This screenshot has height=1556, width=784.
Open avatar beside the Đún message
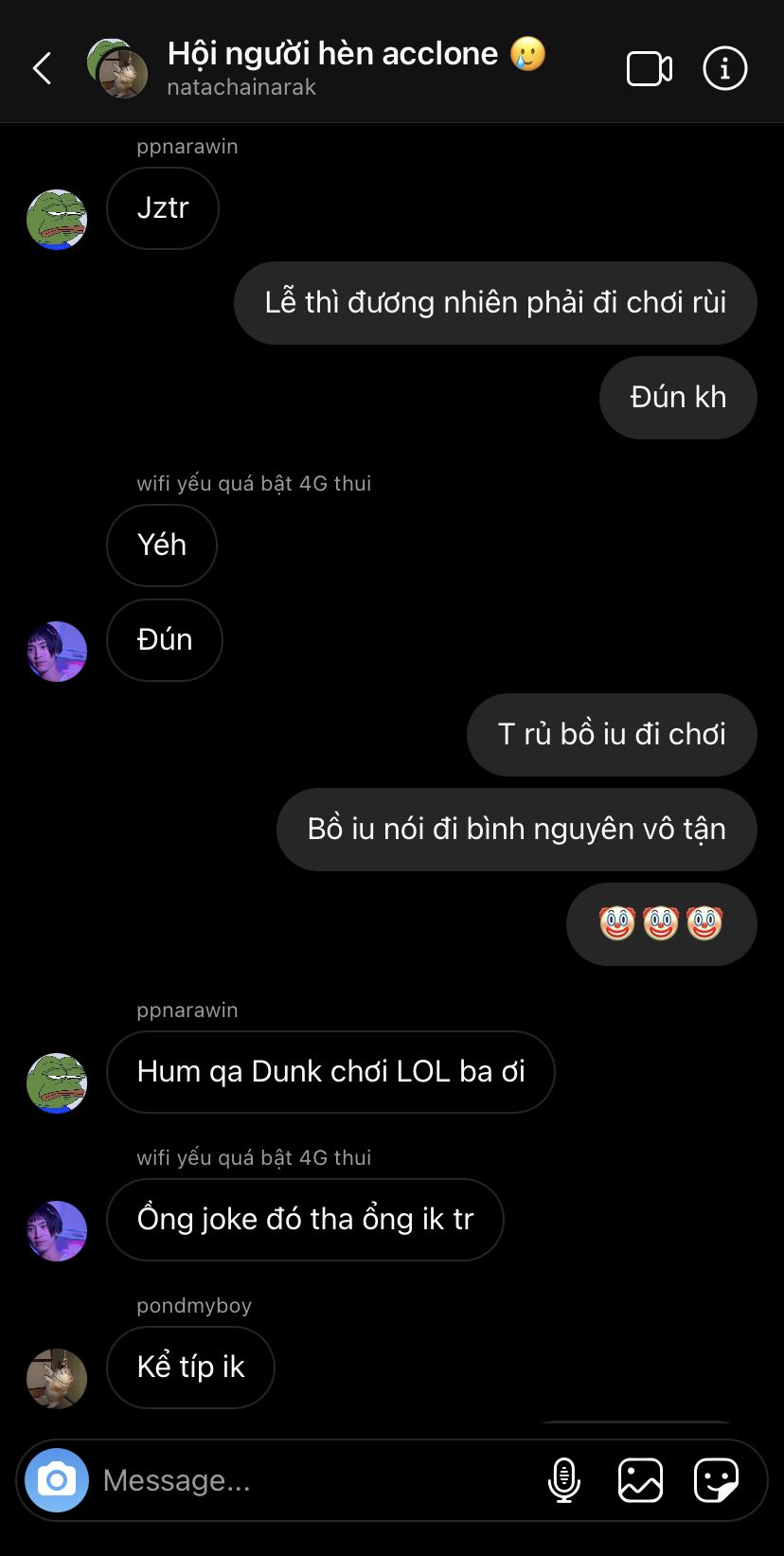tap(57, 652)
